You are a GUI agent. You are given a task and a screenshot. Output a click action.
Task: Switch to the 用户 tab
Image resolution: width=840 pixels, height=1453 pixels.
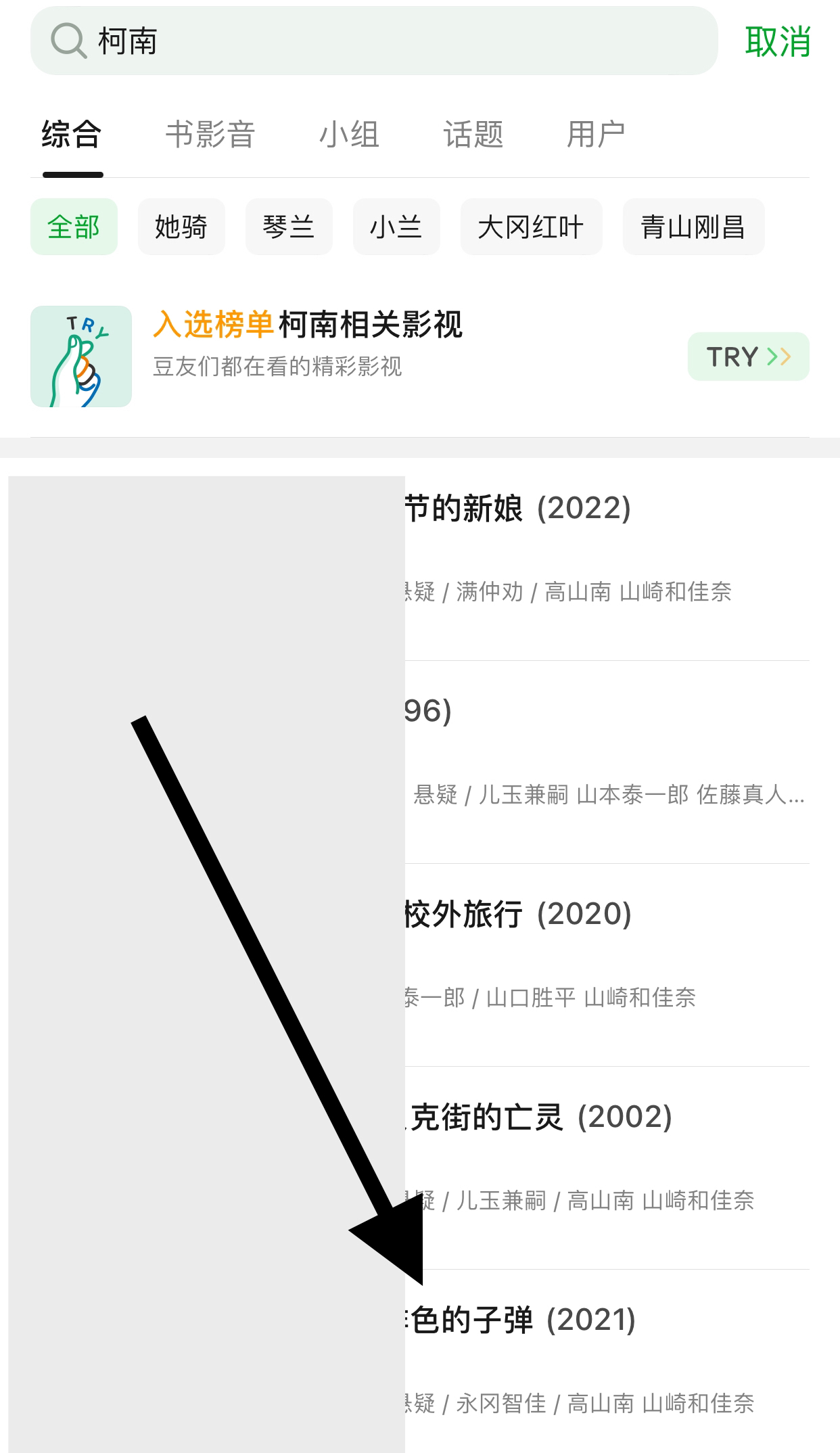[x=595, y=134]
